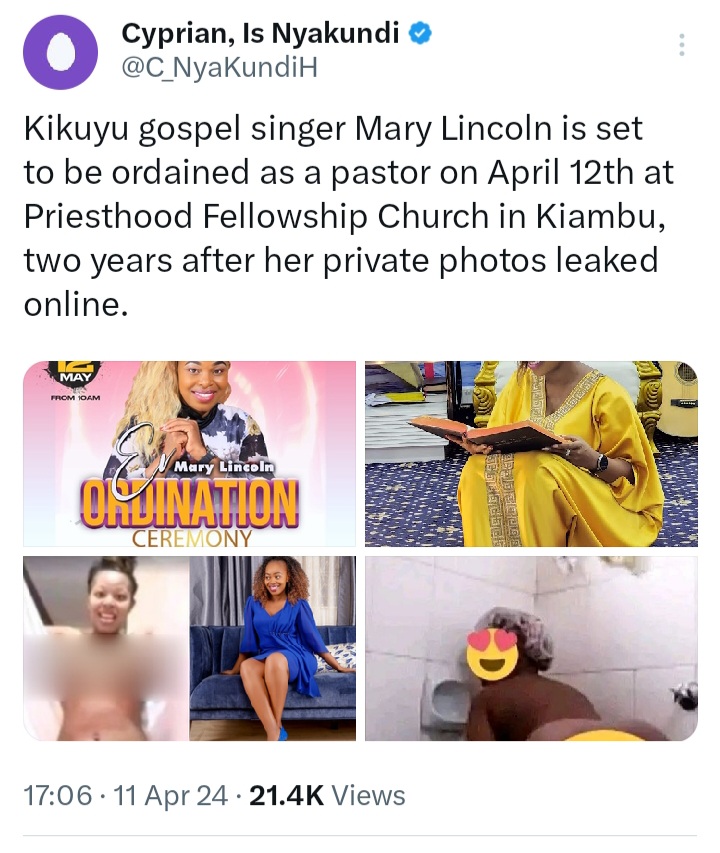Open the tweet's overflow menu
The height and width of the screenshot is (853, 720).
click(681, 45)
